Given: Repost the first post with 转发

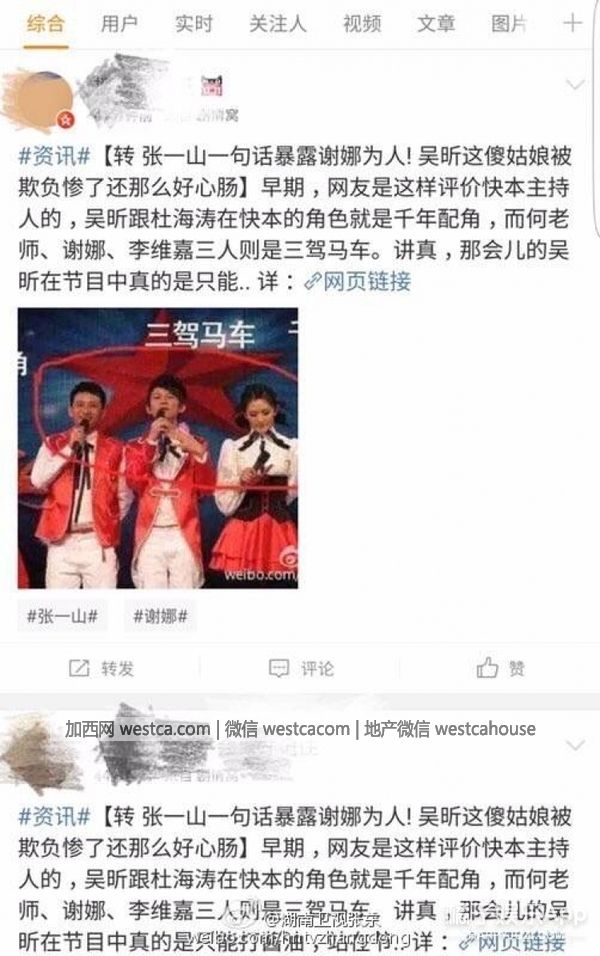Looking at the screenshot, I should click(x=101, y=668).
